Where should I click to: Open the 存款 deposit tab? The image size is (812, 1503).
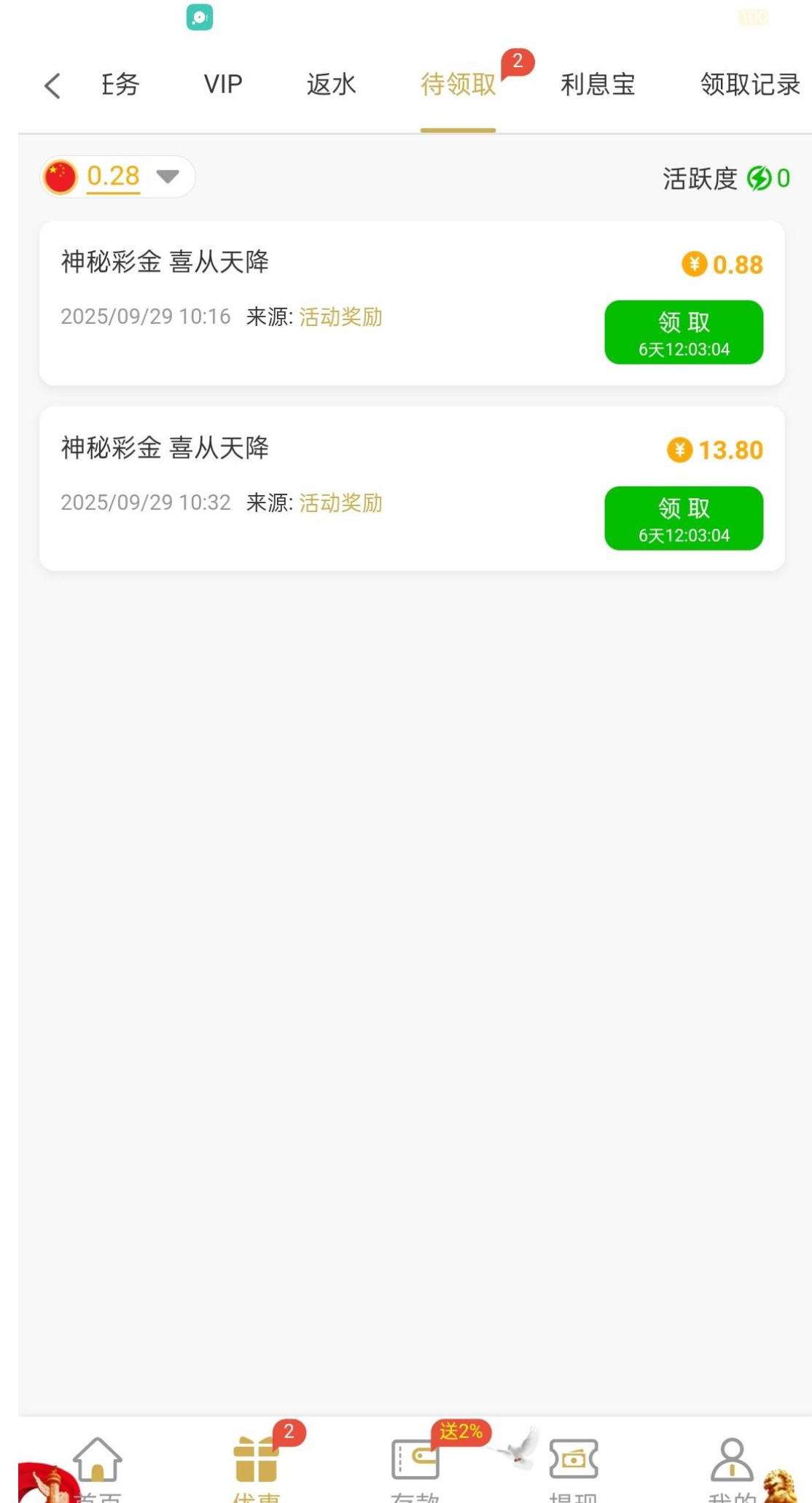(x=415, y=1466)
